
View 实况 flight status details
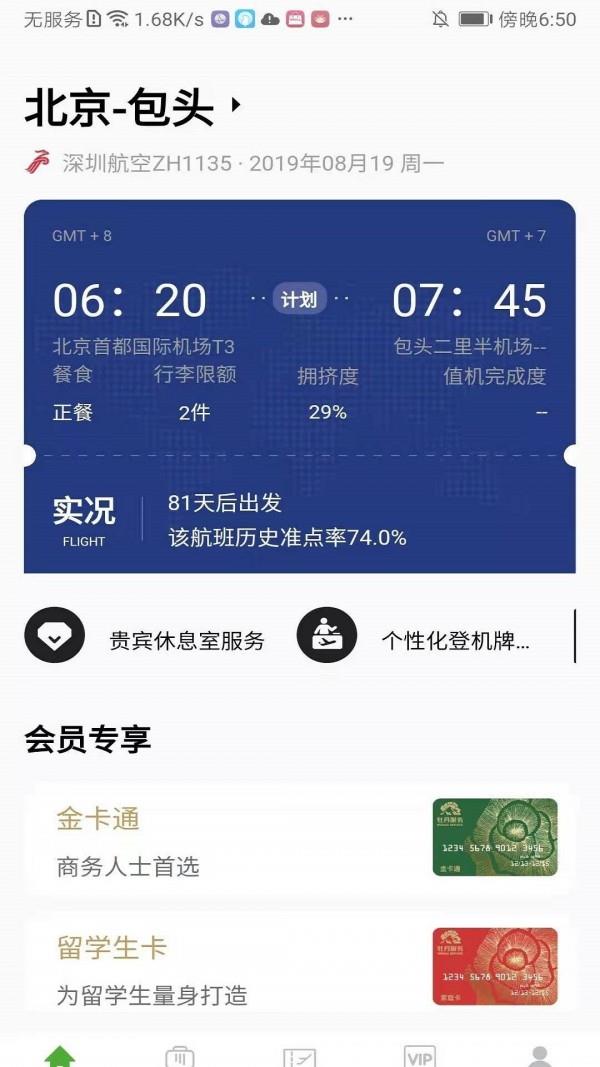click(84, 520)
